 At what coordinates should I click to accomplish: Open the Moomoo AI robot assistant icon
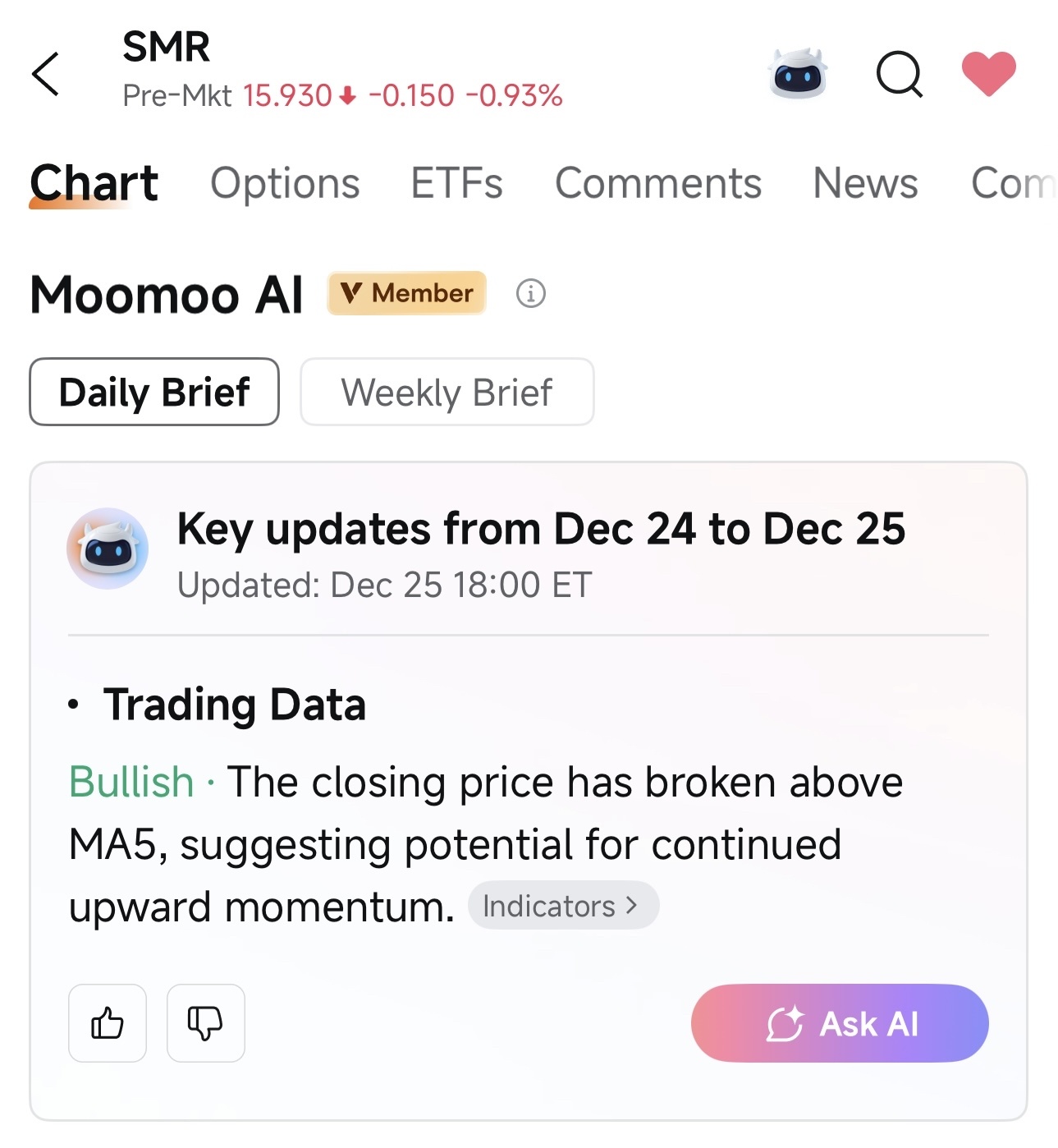click(798, 73)
